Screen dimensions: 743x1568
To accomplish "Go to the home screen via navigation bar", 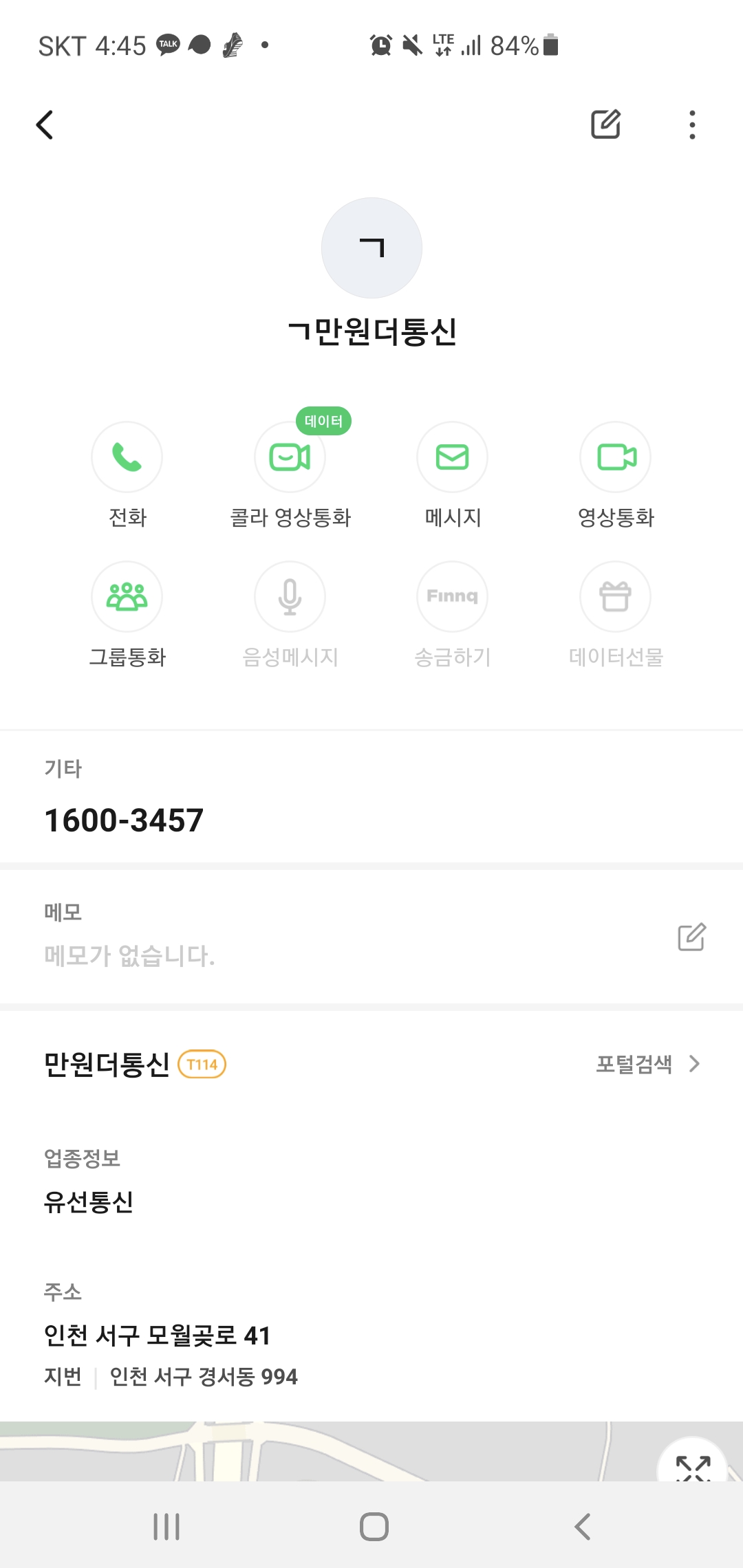I will click(x=374, y=1527).
